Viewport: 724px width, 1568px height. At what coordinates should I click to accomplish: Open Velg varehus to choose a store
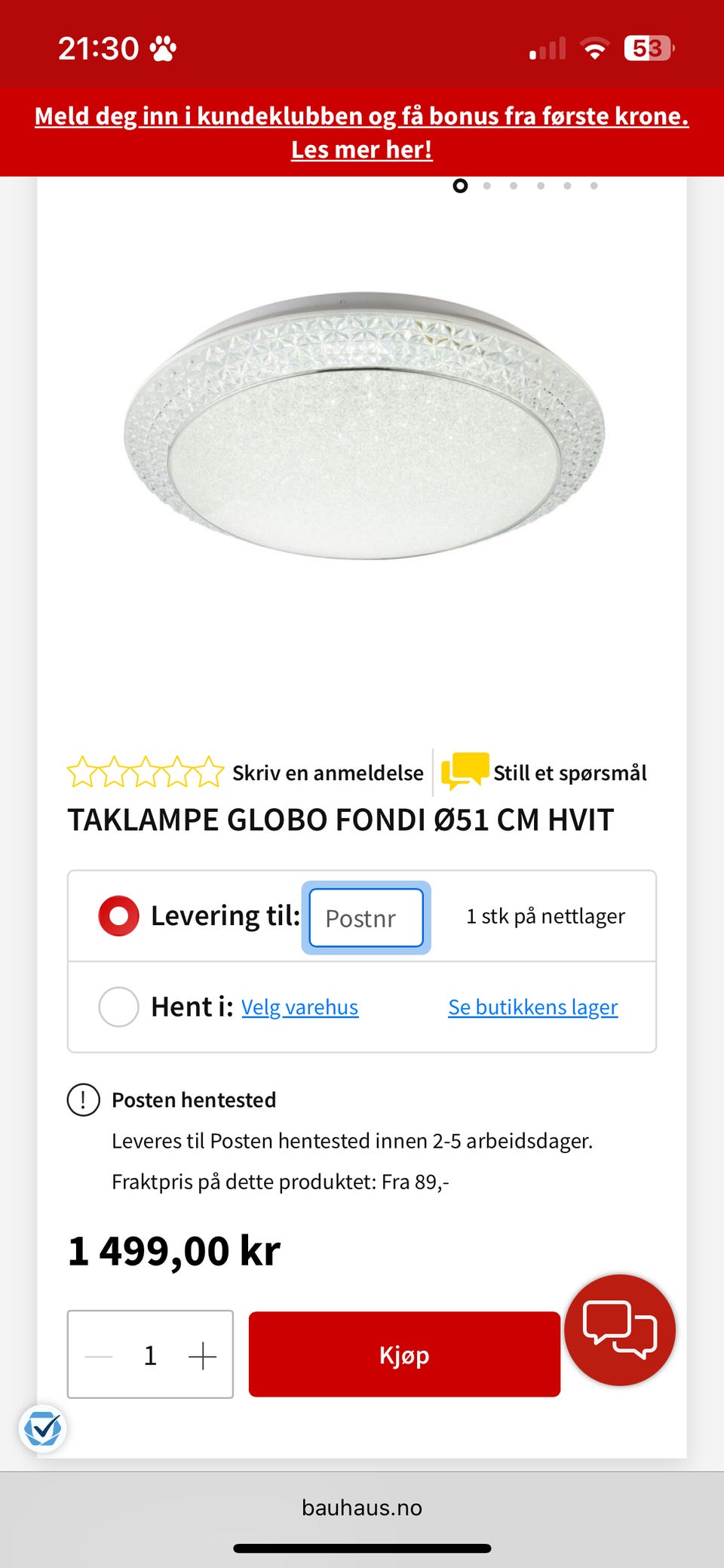click(299, 1007)
